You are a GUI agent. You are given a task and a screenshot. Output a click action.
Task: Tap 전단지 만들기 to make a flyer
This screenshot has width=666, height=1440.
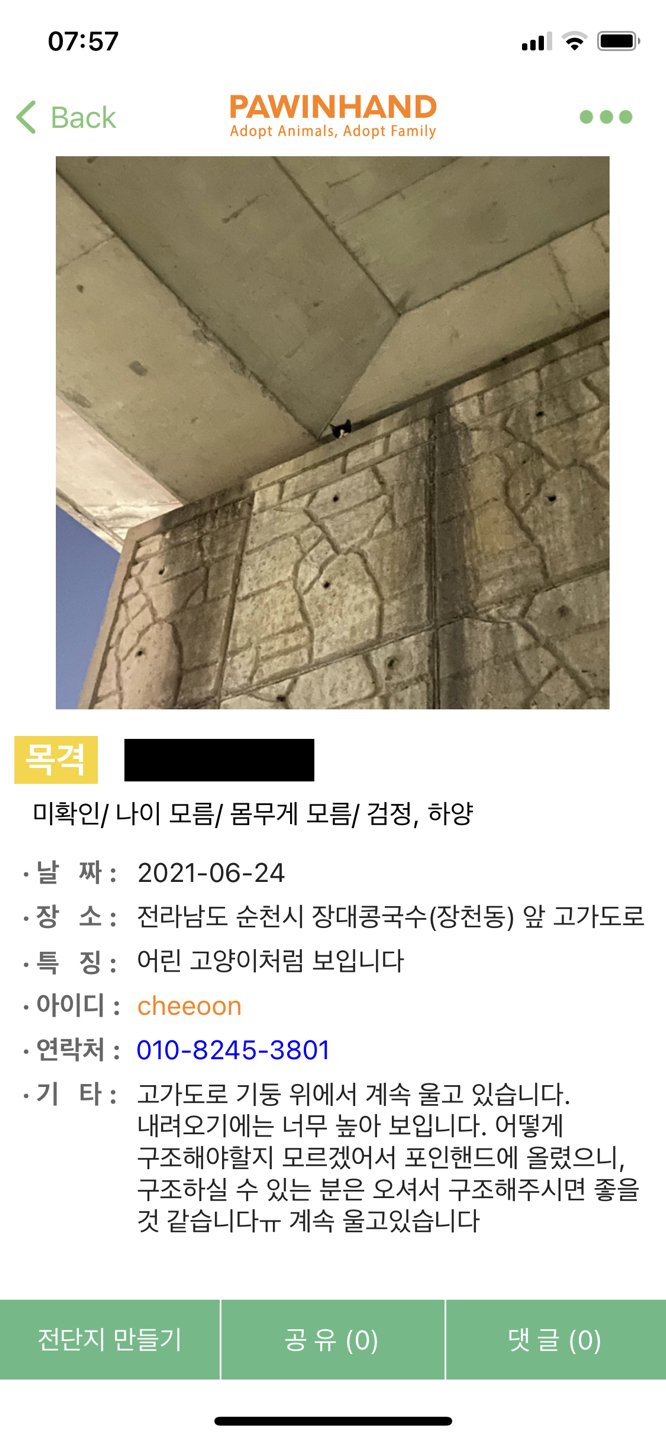(110, 1340)
